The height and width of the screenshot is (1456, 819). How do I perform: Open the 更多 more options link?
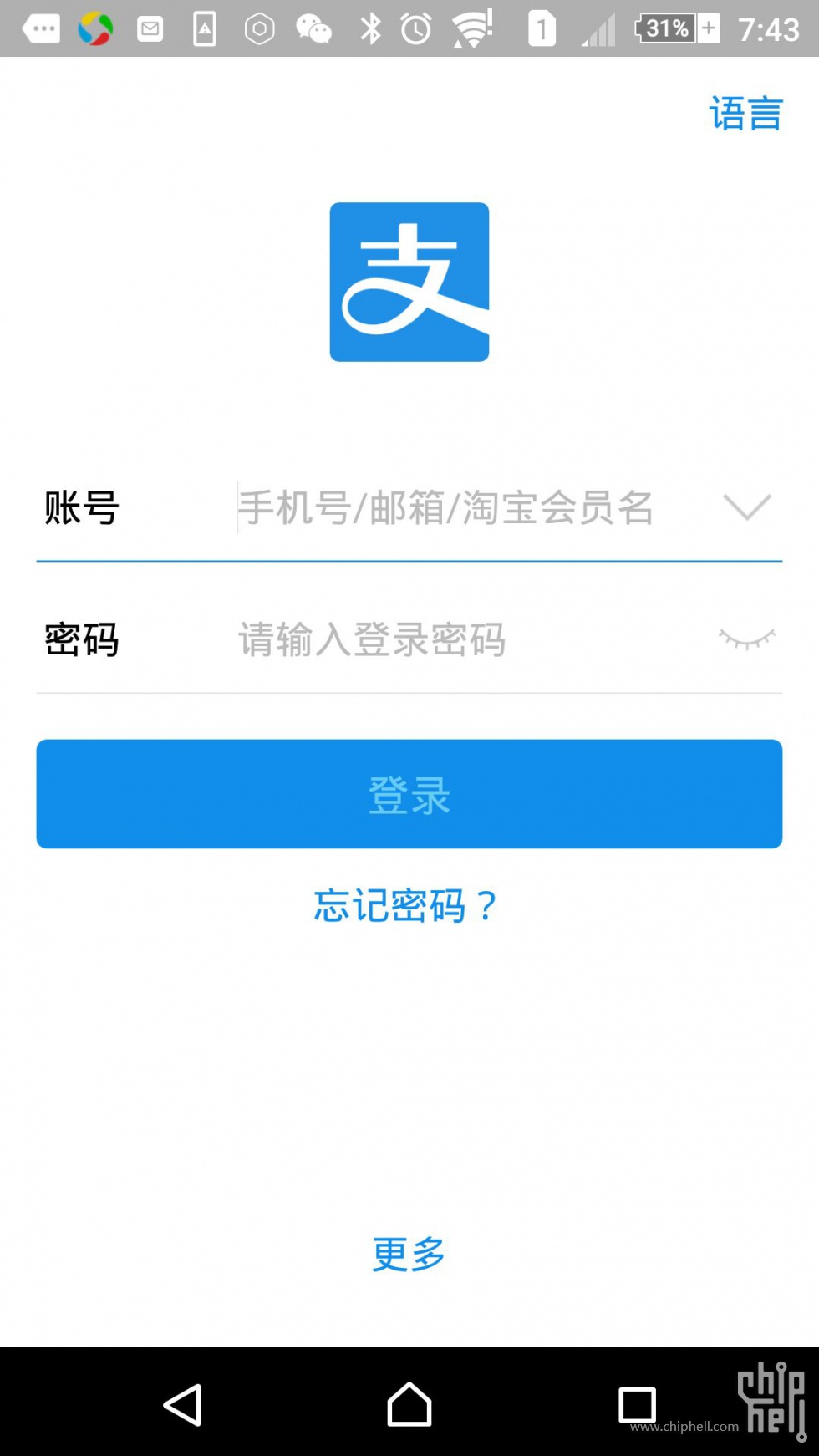pos(409,1254)
